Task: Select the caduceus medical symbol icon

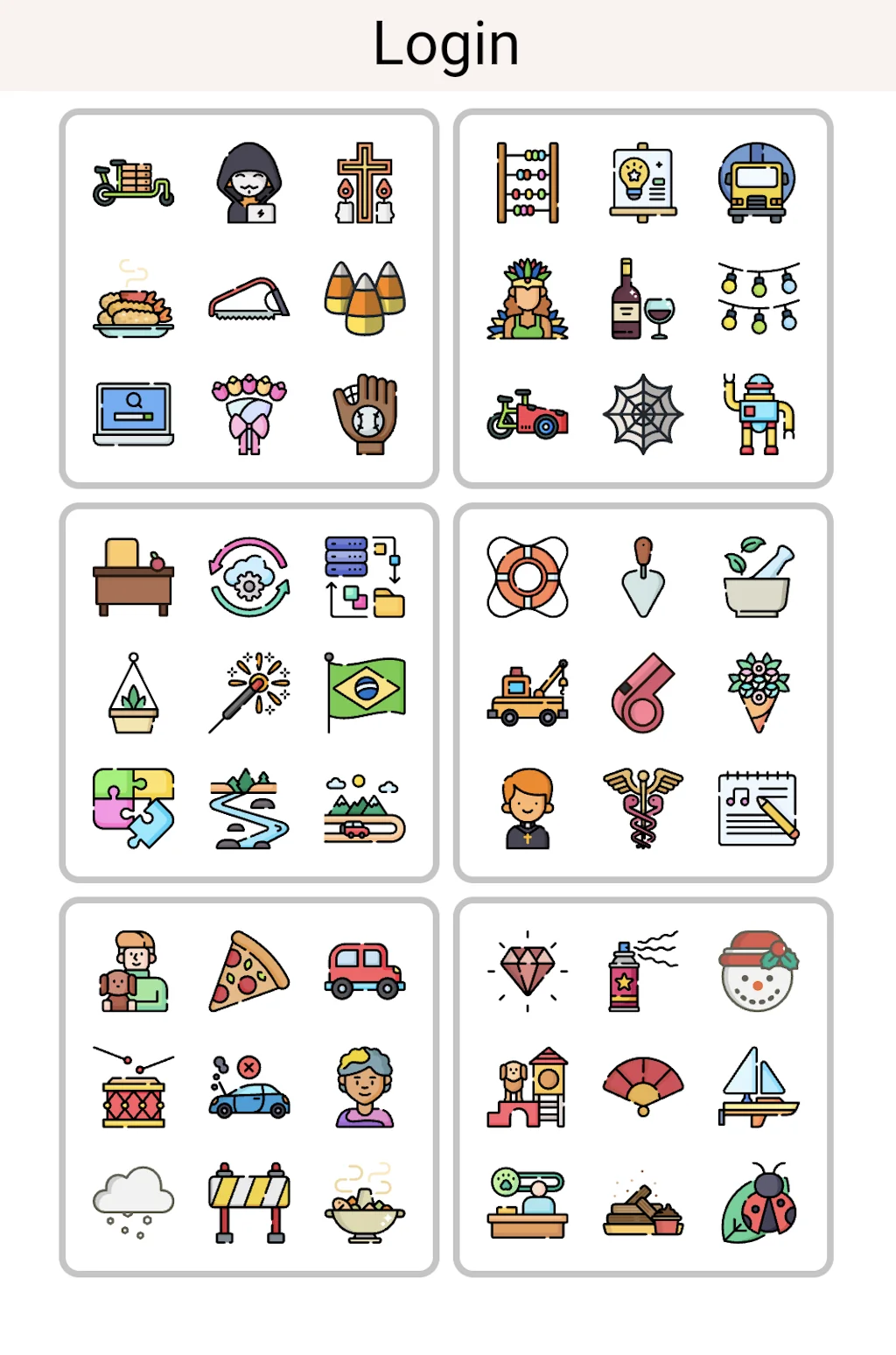Action: pyautogui.click(x=642, y=808)
